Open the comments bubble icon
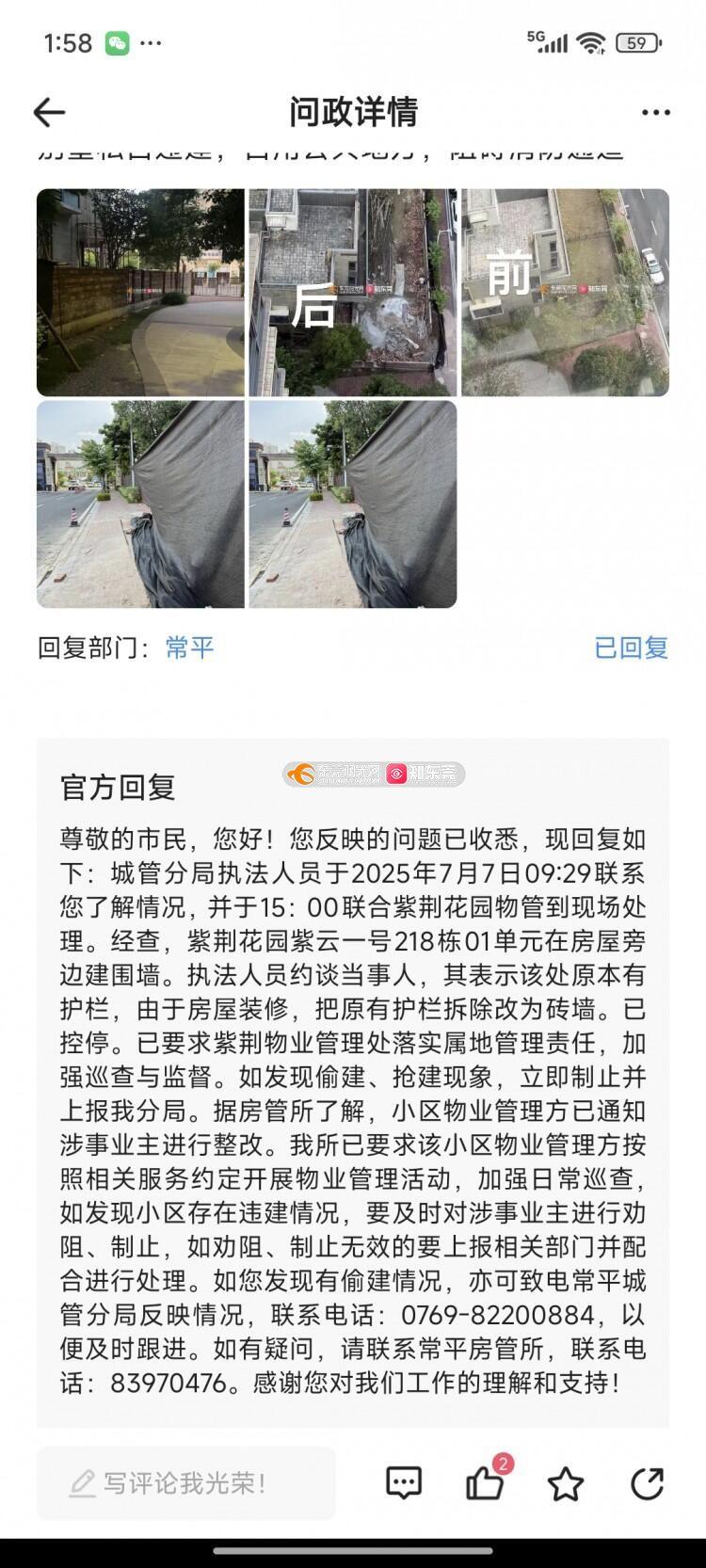 (x=404, y=1483)
